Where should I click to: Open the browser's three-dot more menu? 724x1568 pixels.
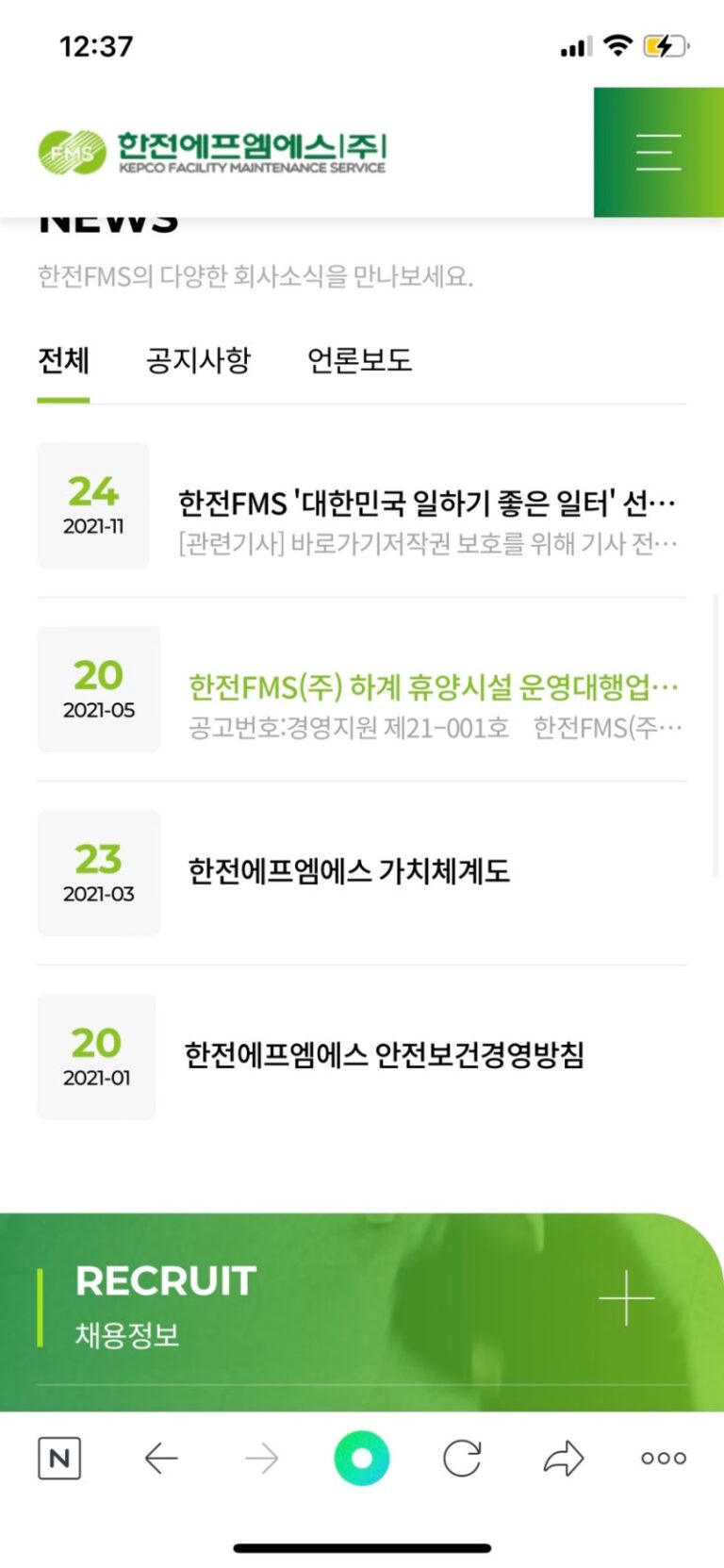pos(664,1459)
